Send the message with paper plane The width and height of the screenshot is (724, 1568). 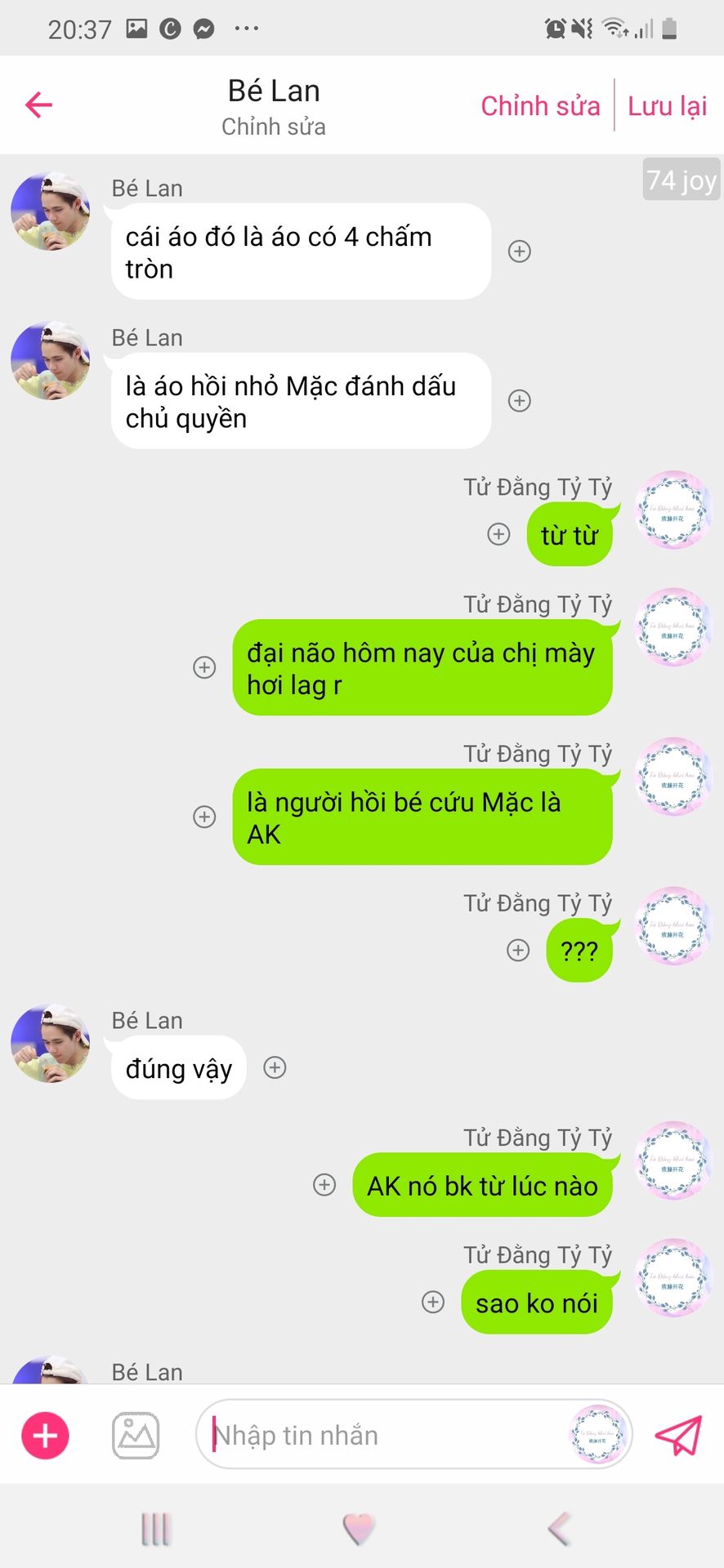point(678,1435)
